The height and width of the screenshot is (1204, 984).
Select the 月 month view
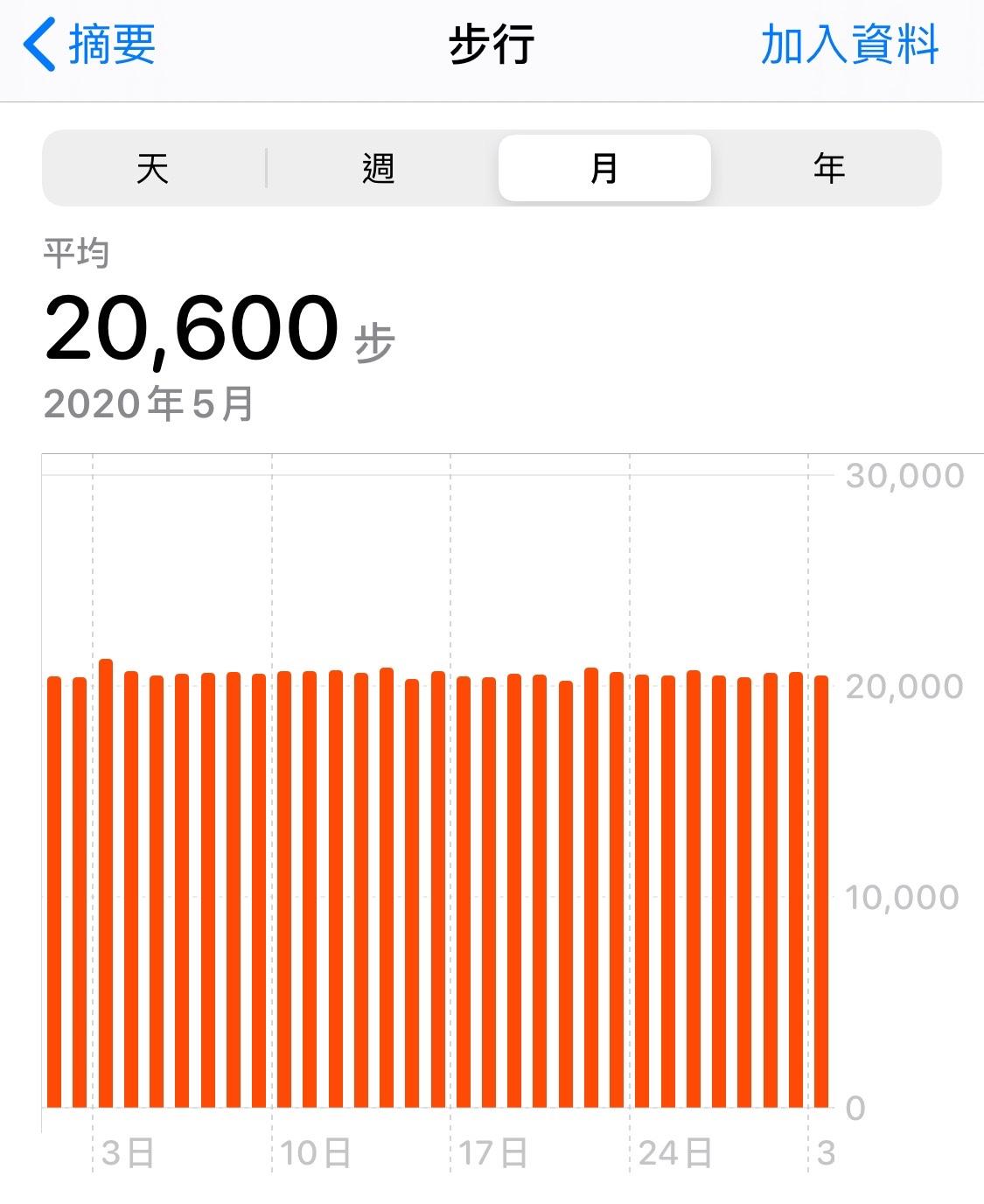[x=604, y=168]
